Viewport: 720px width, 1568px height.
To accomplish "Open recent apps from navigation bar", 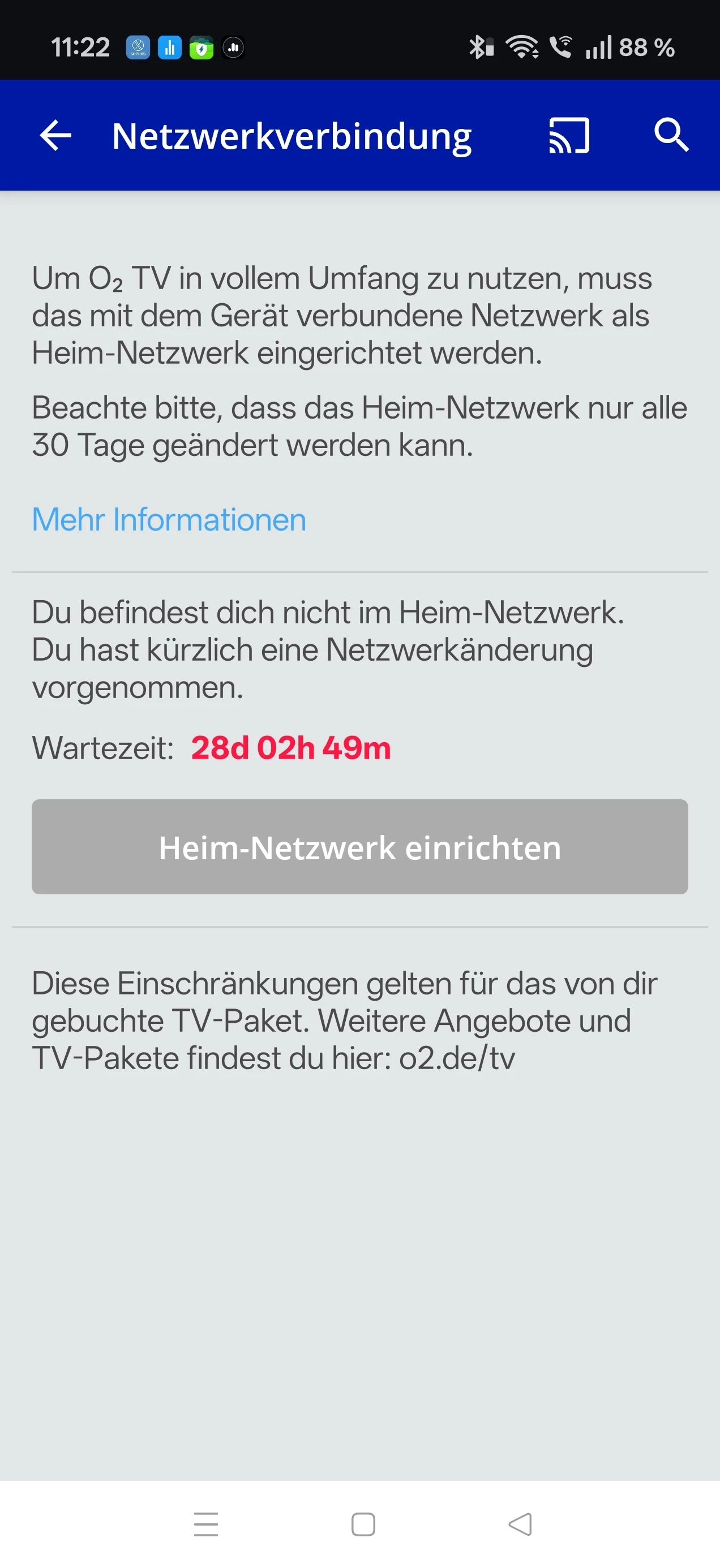I will tap(206, 1524).
